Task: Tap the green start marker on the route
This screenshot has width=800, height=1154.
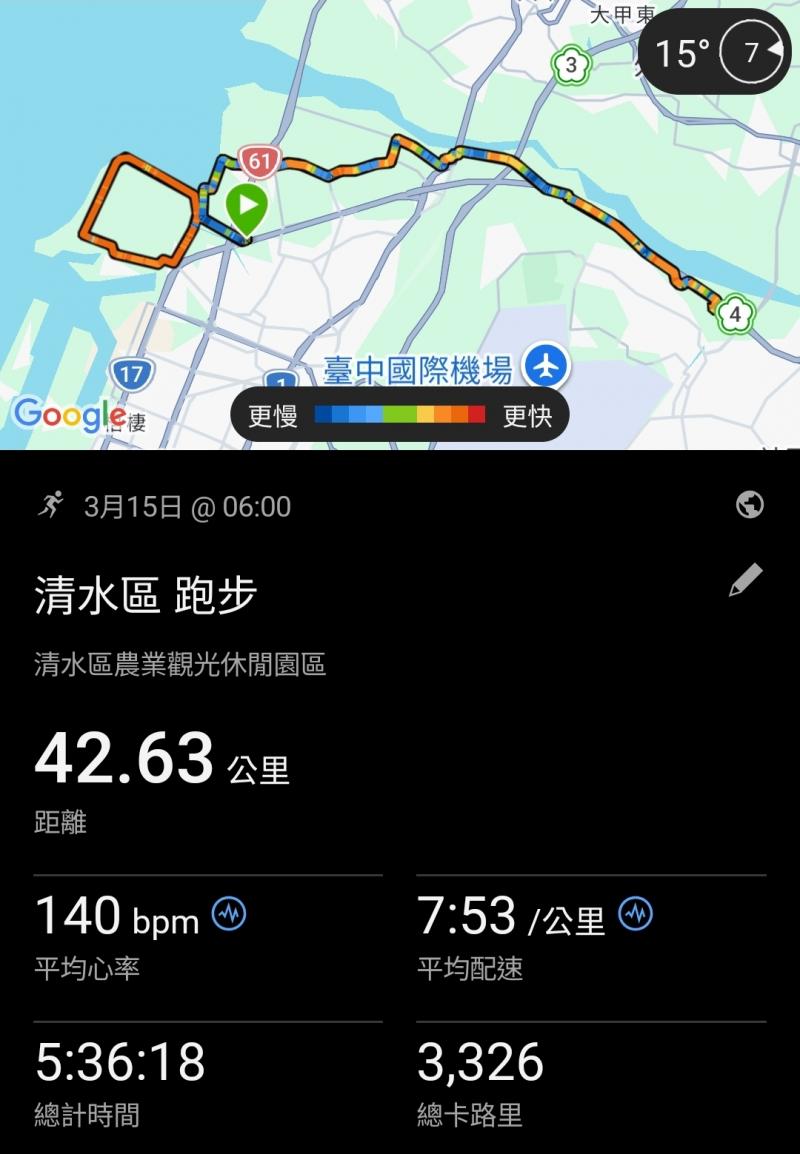Action: pos(246,207)
